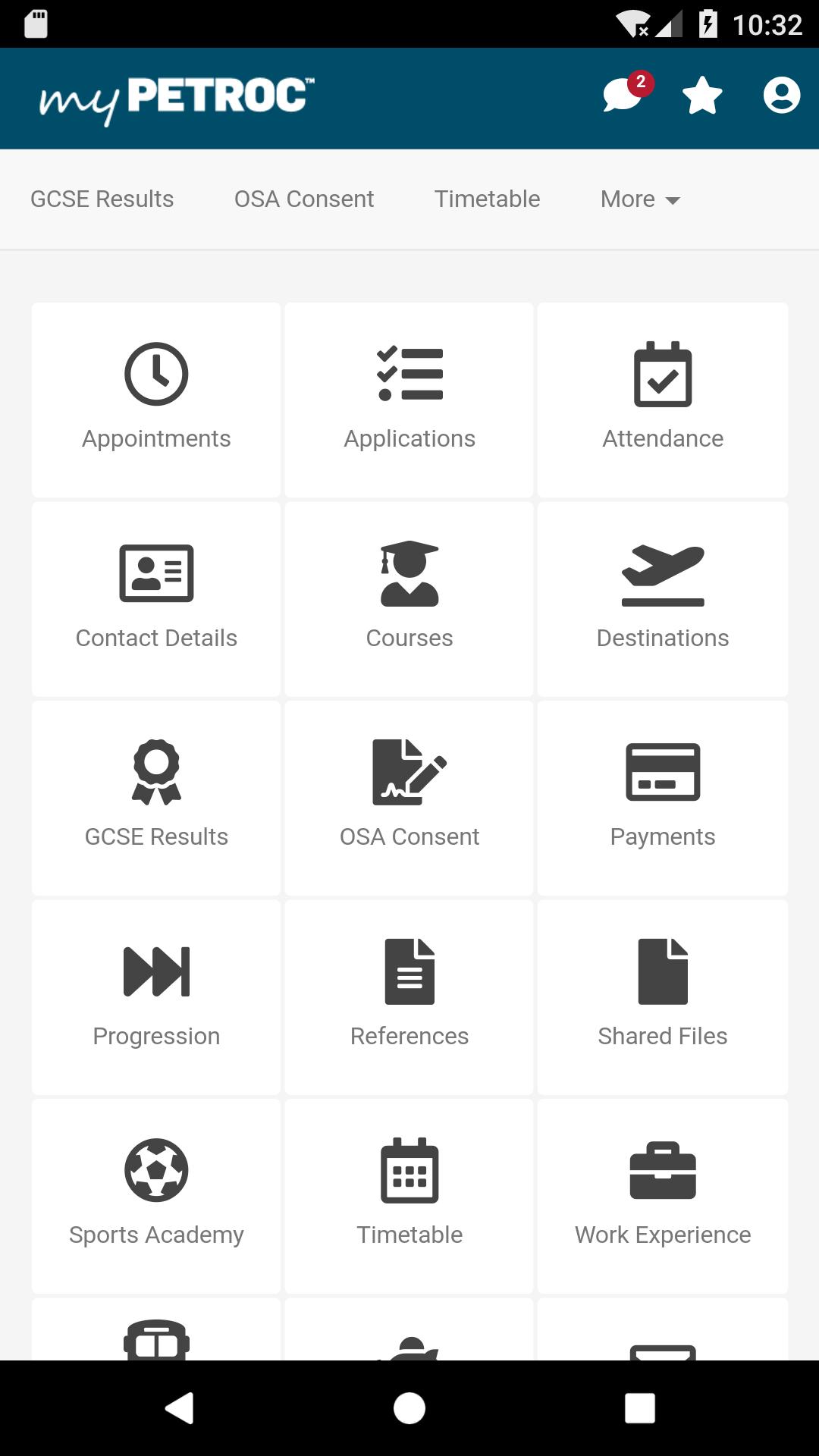Screen dimensions: 819x1456
Task: Open the Sports Academy tile
Action: click(156, 1196)
